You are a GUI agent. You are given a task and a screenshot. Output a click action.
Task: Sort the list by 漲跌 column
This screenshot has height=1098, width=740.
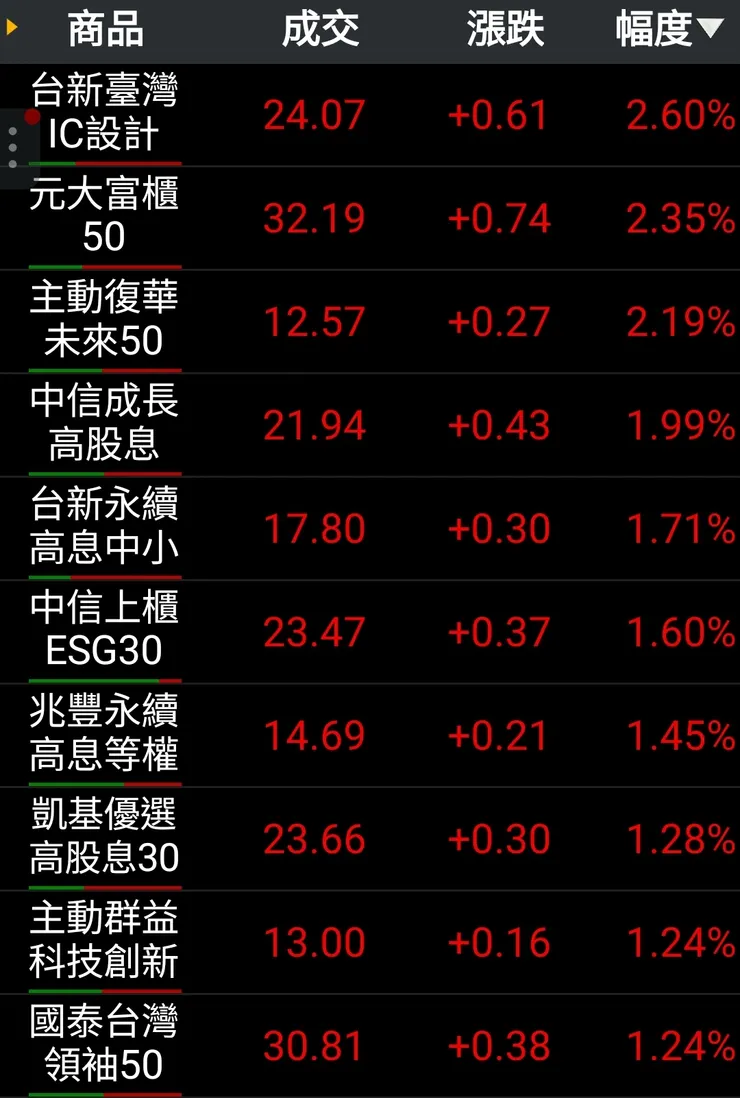tap(505, 30)
